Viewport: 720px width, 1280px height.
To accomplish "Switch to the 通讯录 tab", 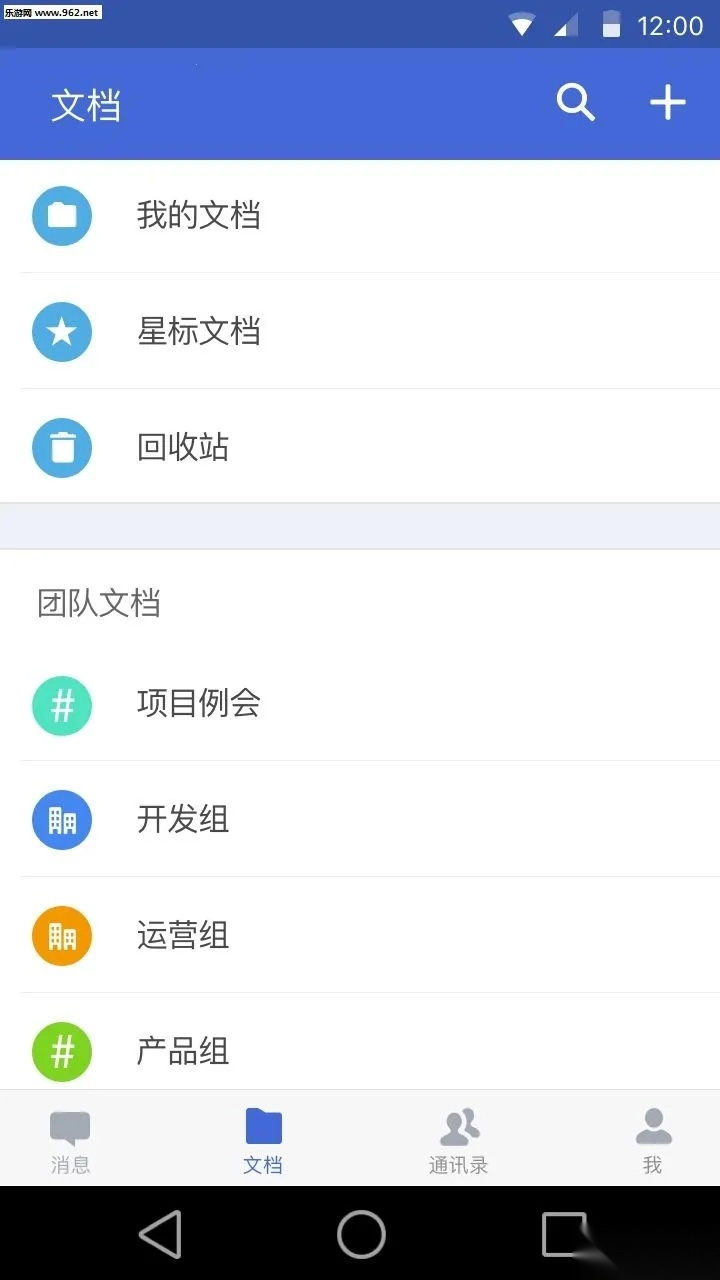I will click(458, 1138).
